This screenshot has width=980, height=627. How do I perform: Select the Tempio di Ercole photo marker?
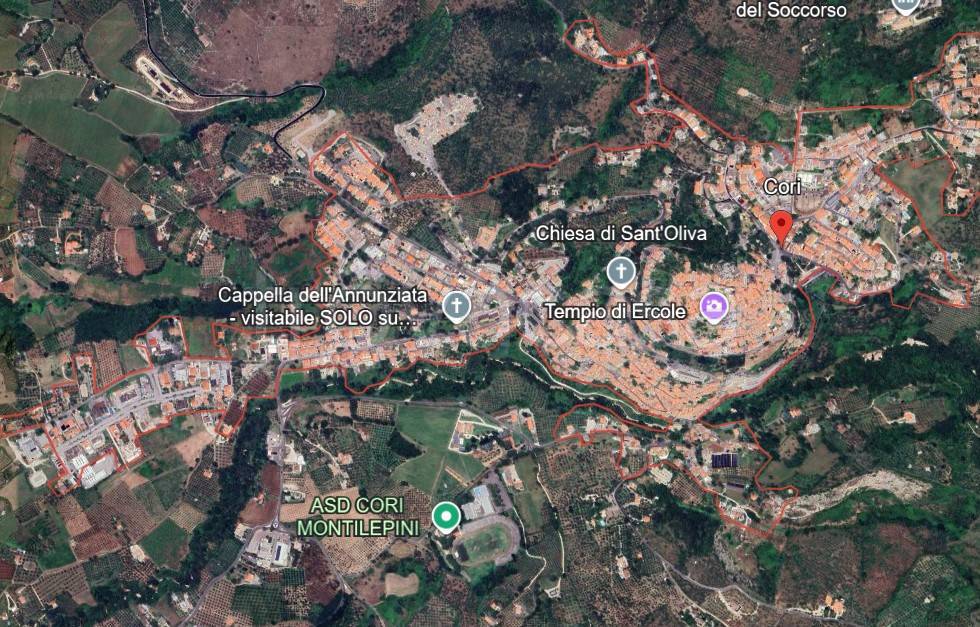(x=713, y=306)
